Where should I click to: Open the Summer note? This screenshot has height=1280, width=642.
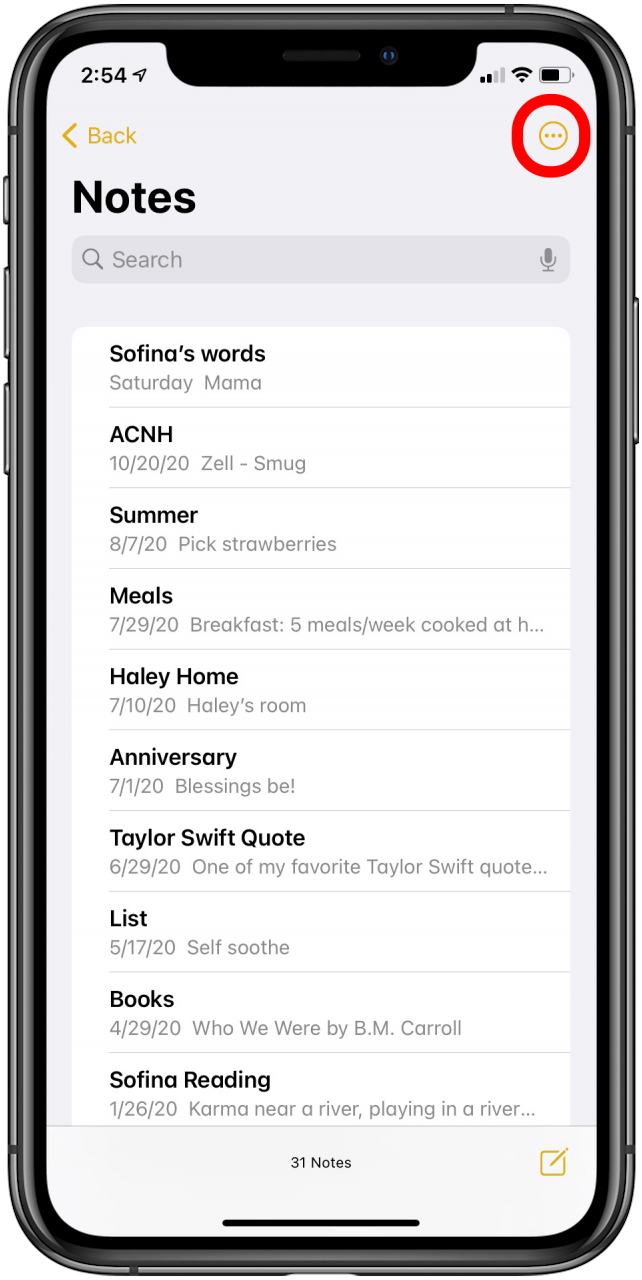click(x=320, y=529)
